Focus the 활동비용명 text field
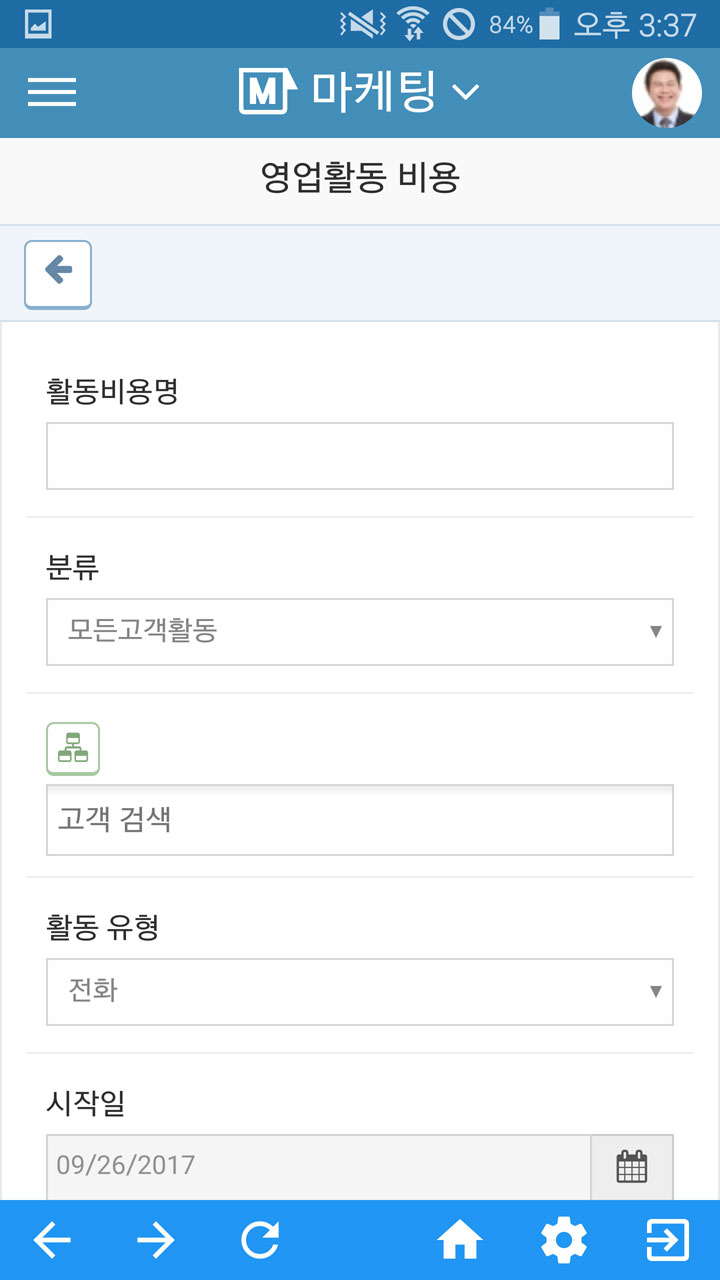720x1280 pixels. pos(360,456)
